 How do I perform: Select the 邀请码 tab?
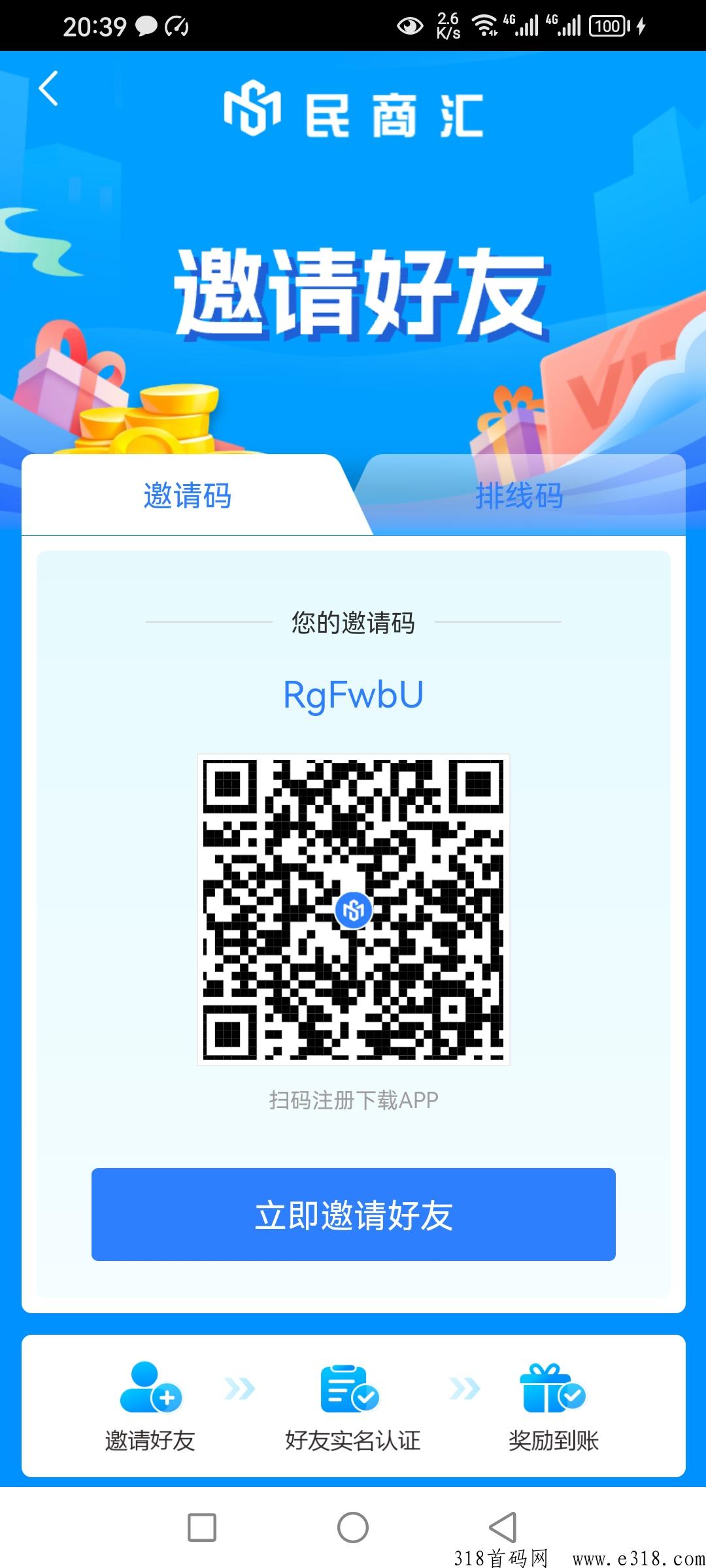click(187, 495)
